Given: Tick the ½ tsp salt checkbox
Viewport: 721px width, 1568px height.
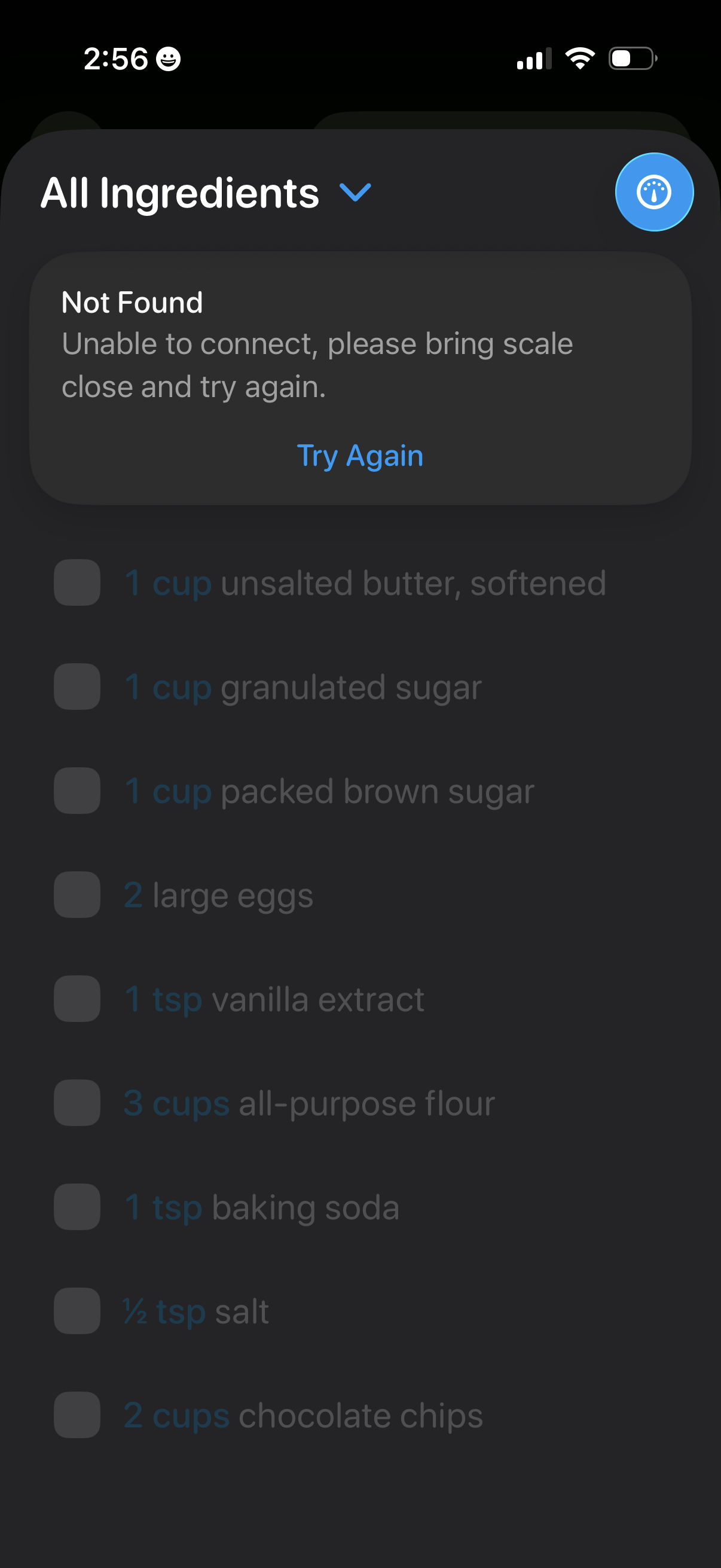Looking at the screenshot, I should (x=77, y=1311).
